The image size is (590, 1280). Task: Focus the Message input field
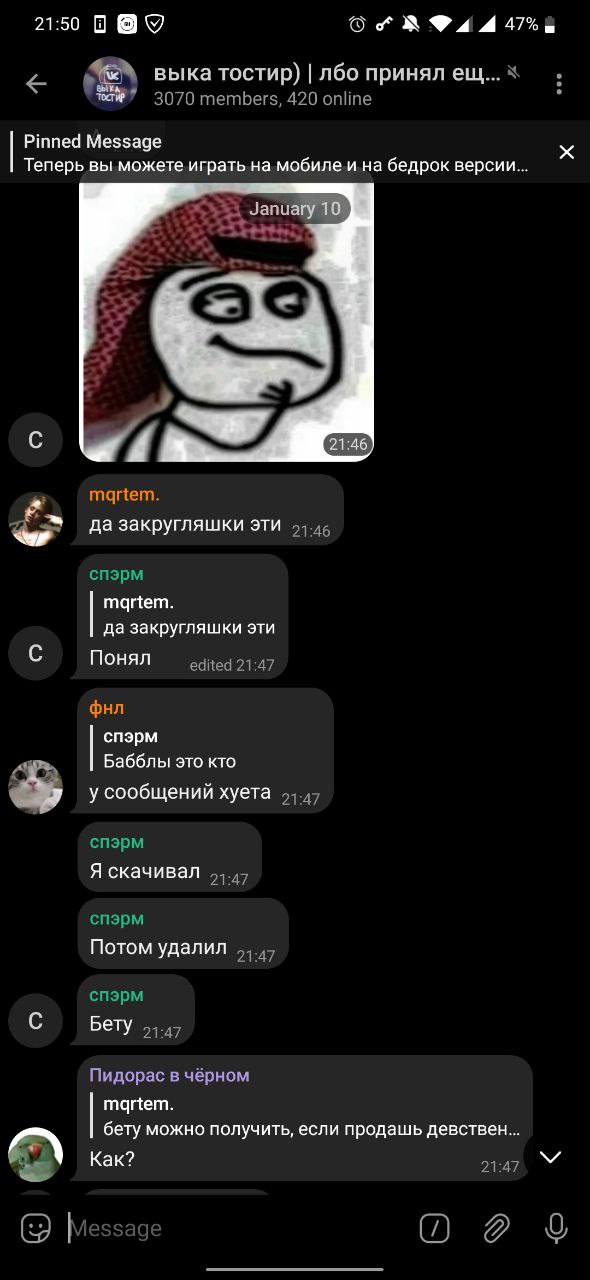coord(236,1228)
